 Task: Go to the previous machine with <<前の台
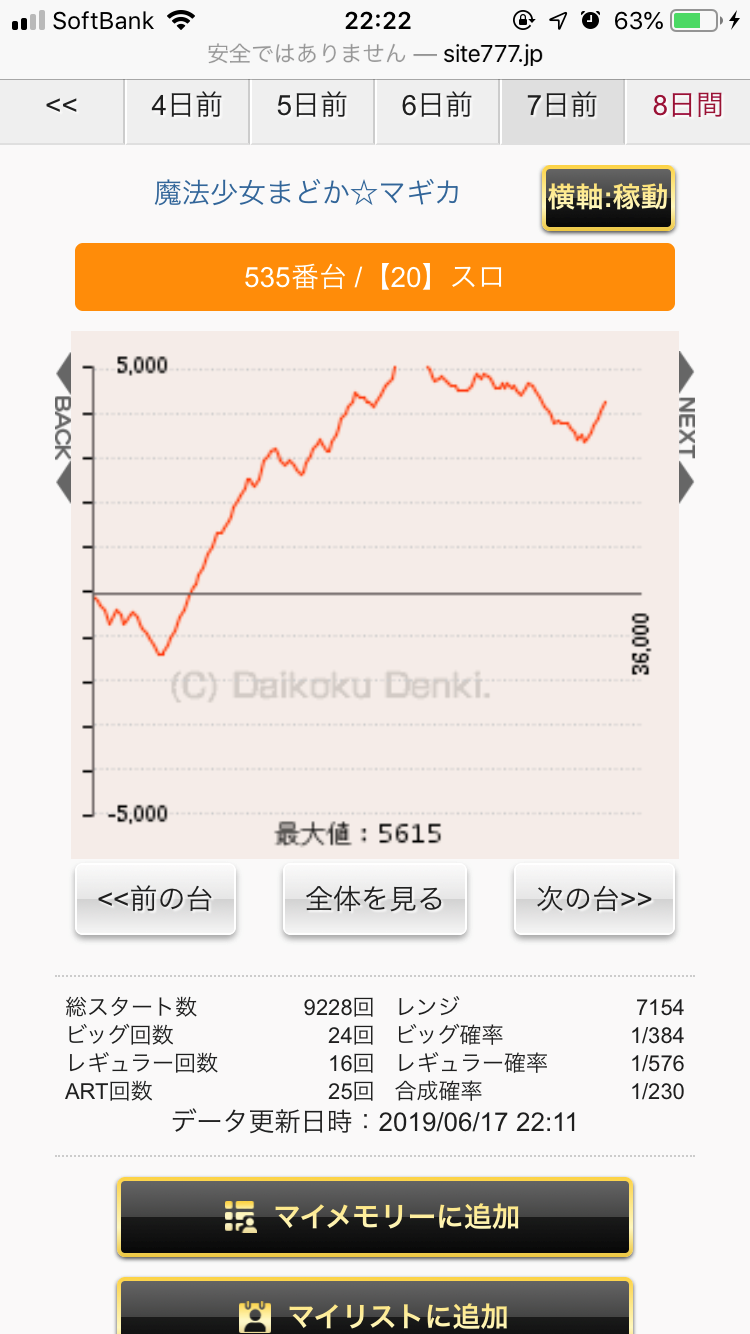(x=155, y=899)
